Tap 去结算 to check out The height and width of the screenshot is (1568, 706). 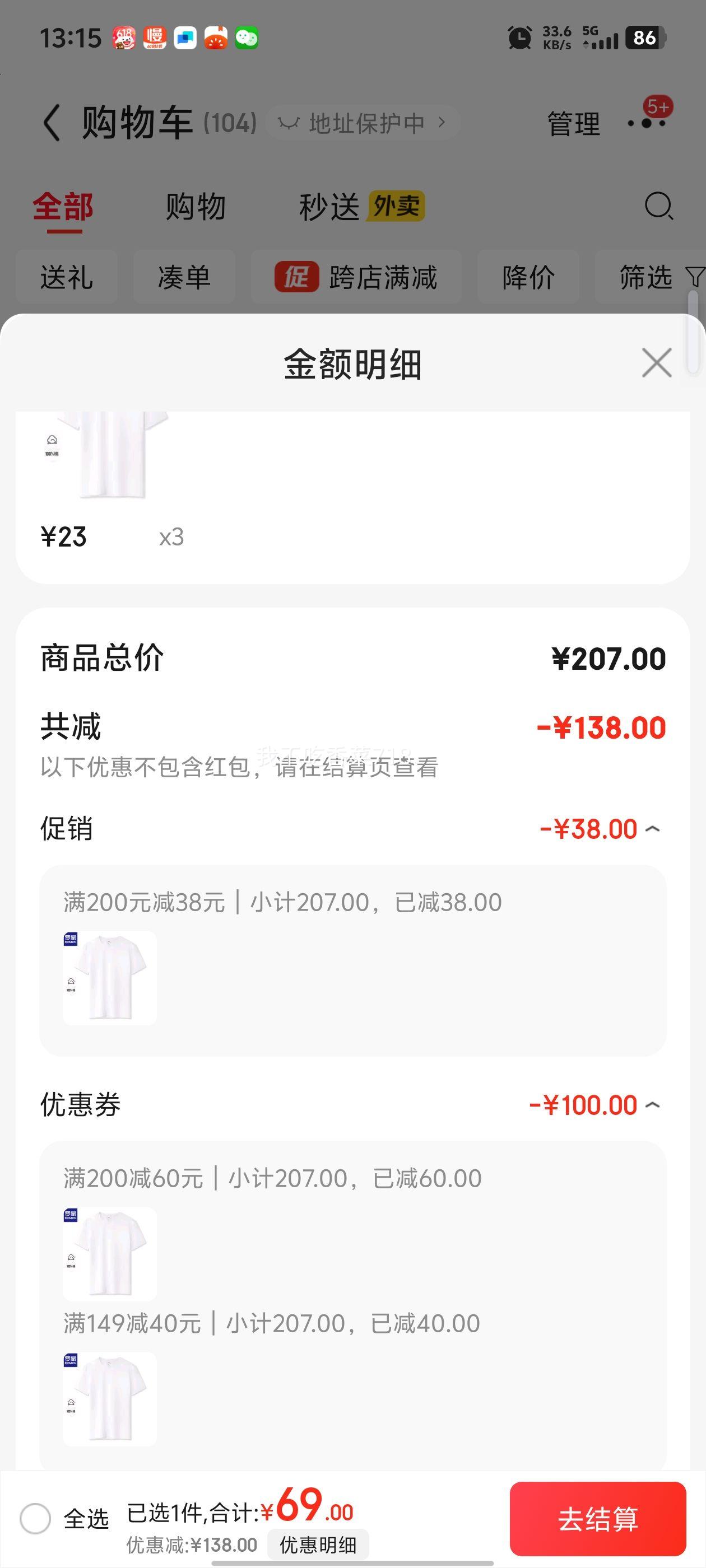pos(597,1519)
